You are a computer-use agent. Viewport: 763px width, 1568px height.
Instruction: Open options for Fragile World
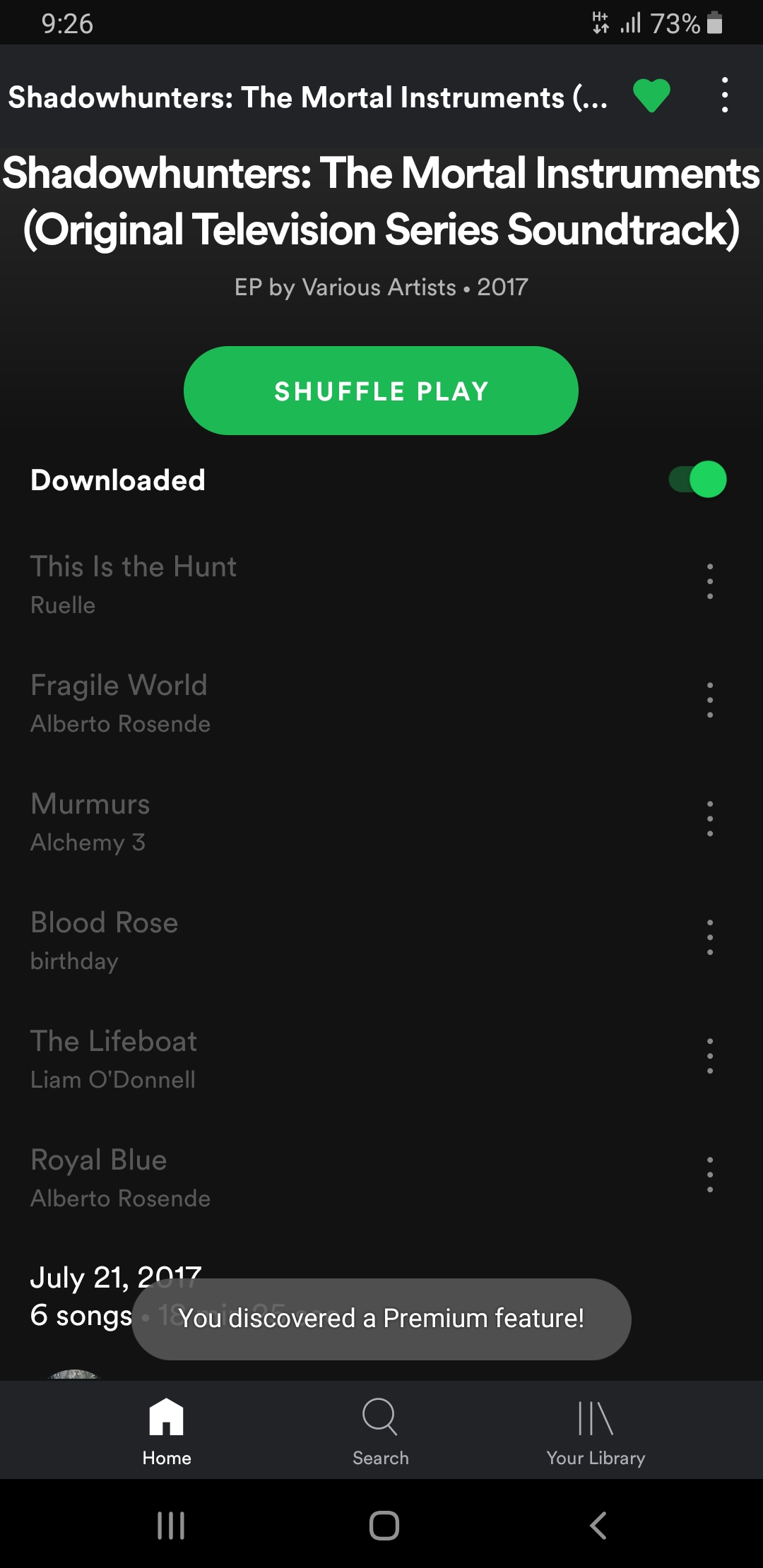pos(709,701)
